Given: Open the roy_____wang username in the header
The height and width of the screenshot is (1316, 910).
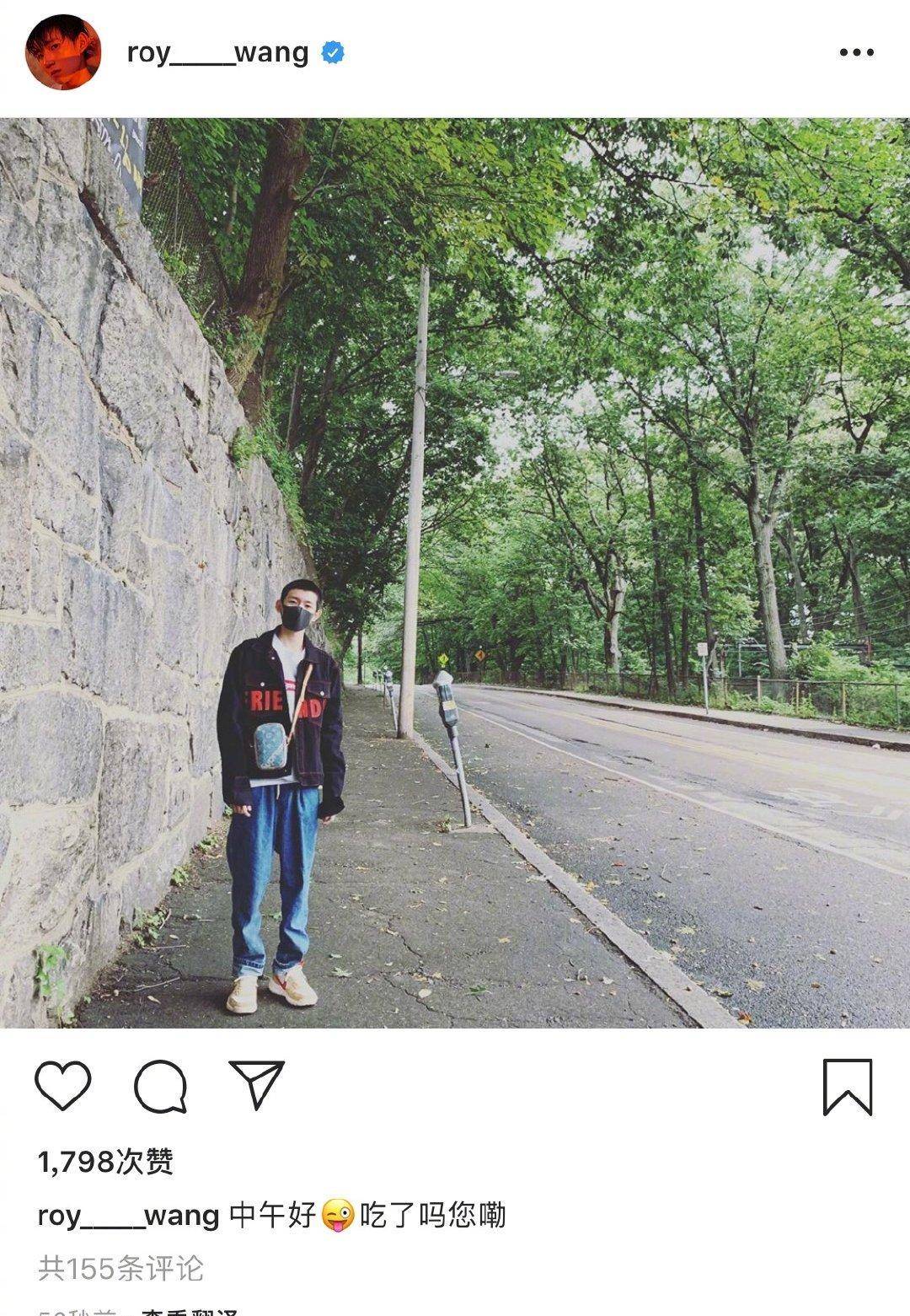Looking at the screenshot, I should pyautogui.click(x=217, y=52).
